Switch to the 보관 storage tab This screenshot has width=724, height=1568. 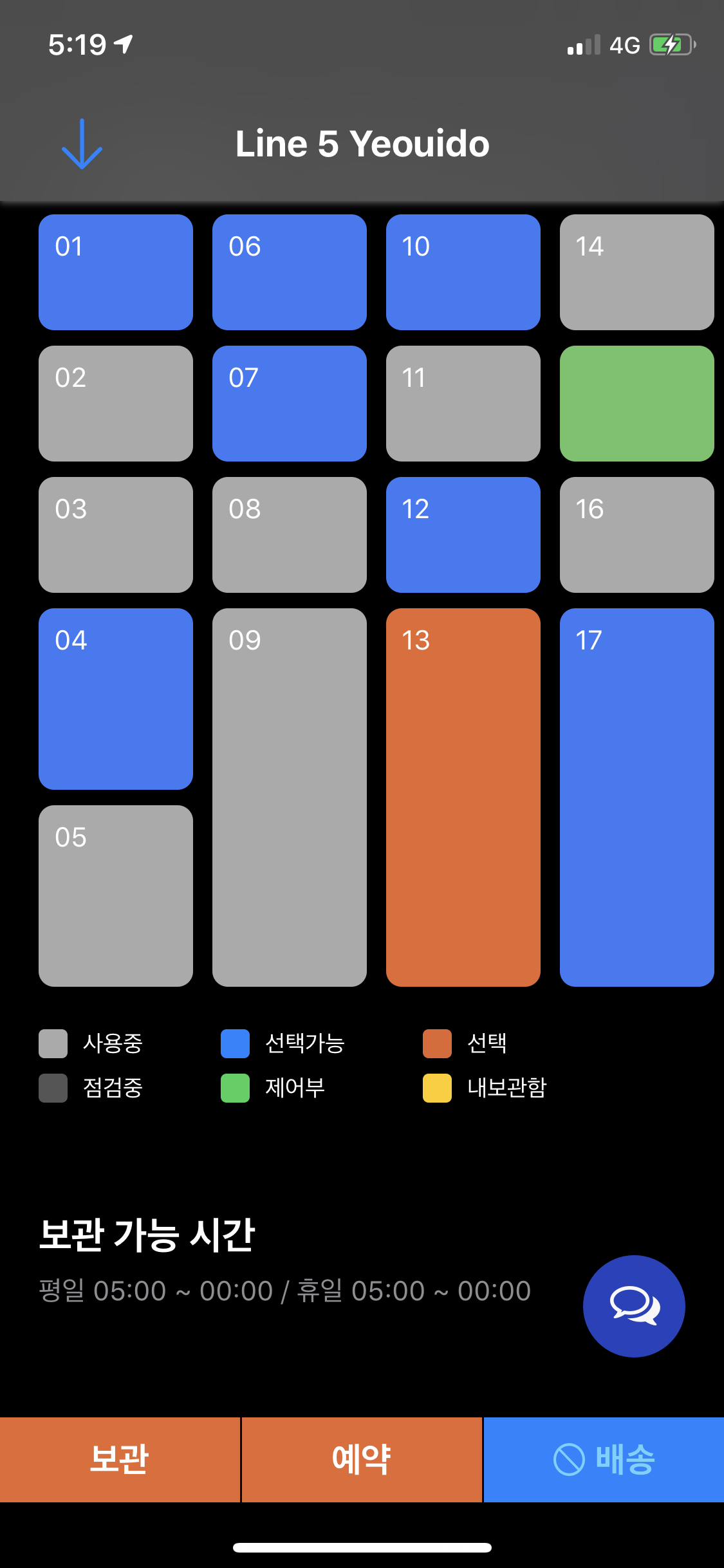pos(120,1460)
